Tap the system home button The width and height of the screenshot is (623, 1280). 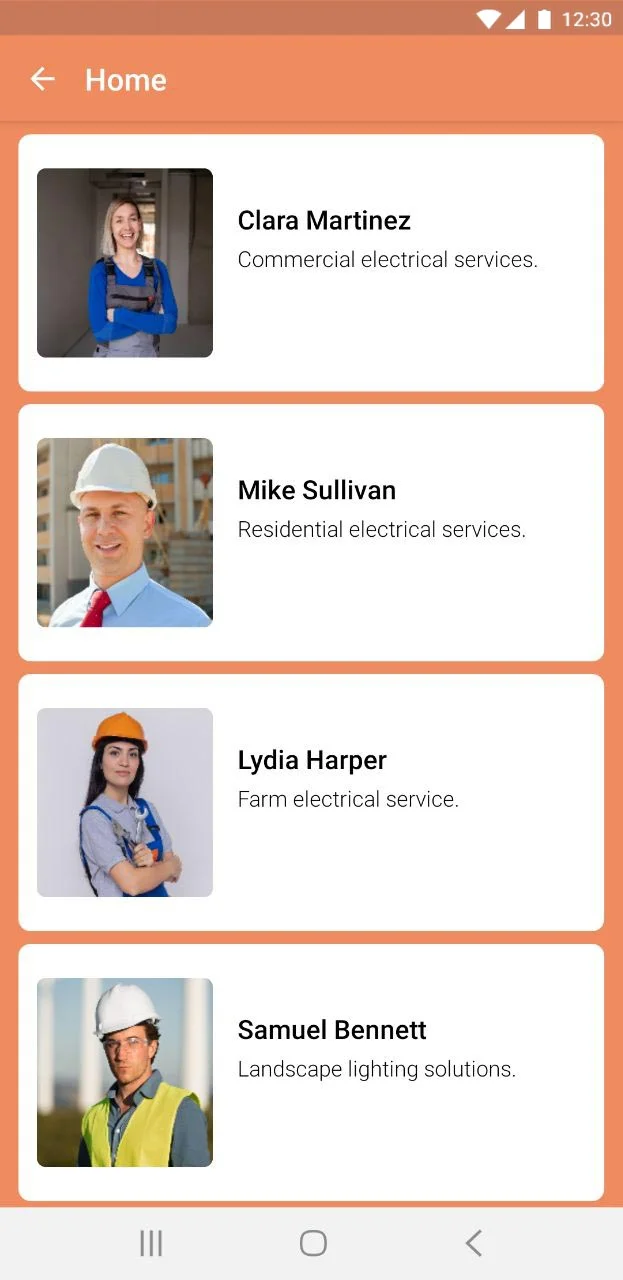pos(313,1243)
